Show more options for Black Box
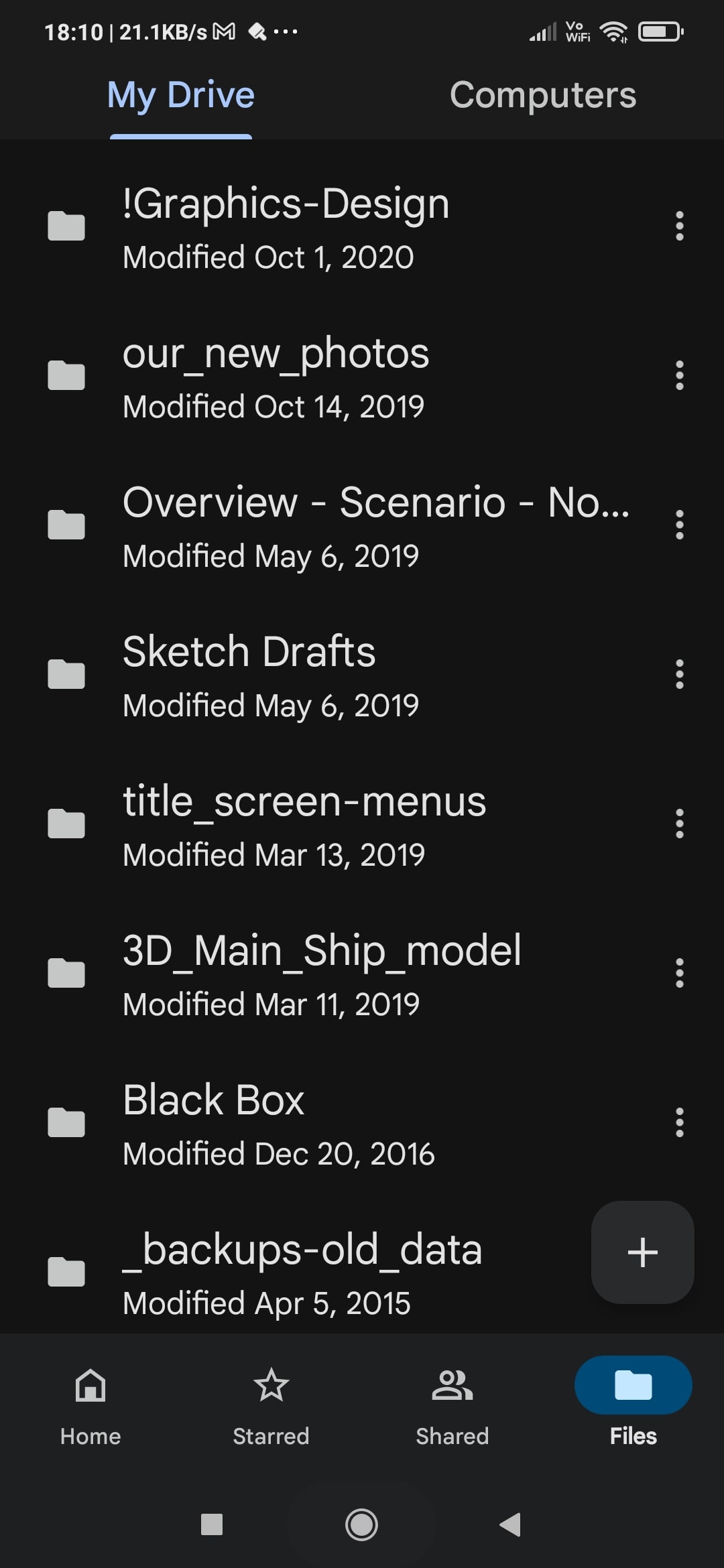Screen dimensions: 724x1568 click(x=679, y=1123)
